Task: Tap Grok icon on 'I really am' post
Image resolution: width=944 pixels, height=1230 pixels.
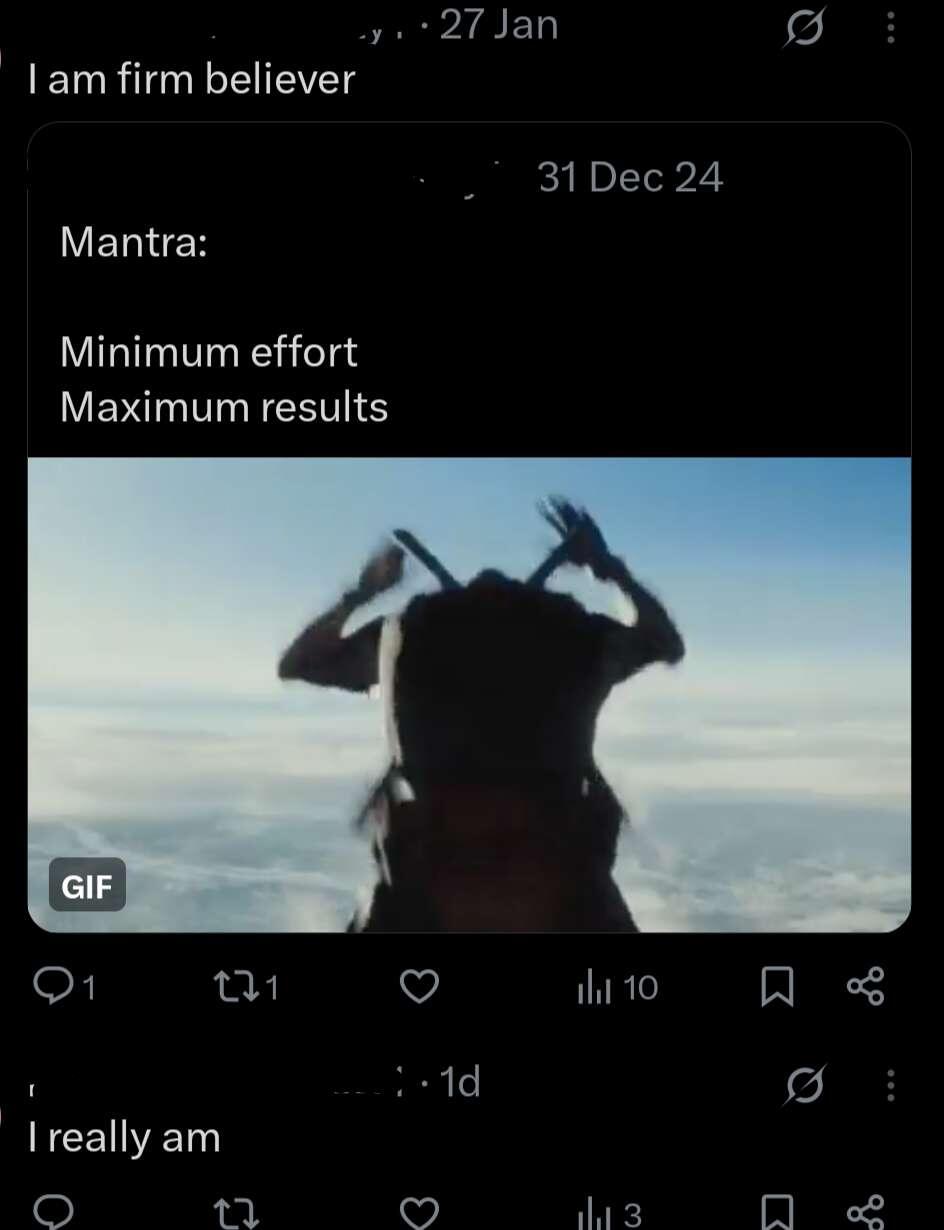Action: tap(804, 1084)
